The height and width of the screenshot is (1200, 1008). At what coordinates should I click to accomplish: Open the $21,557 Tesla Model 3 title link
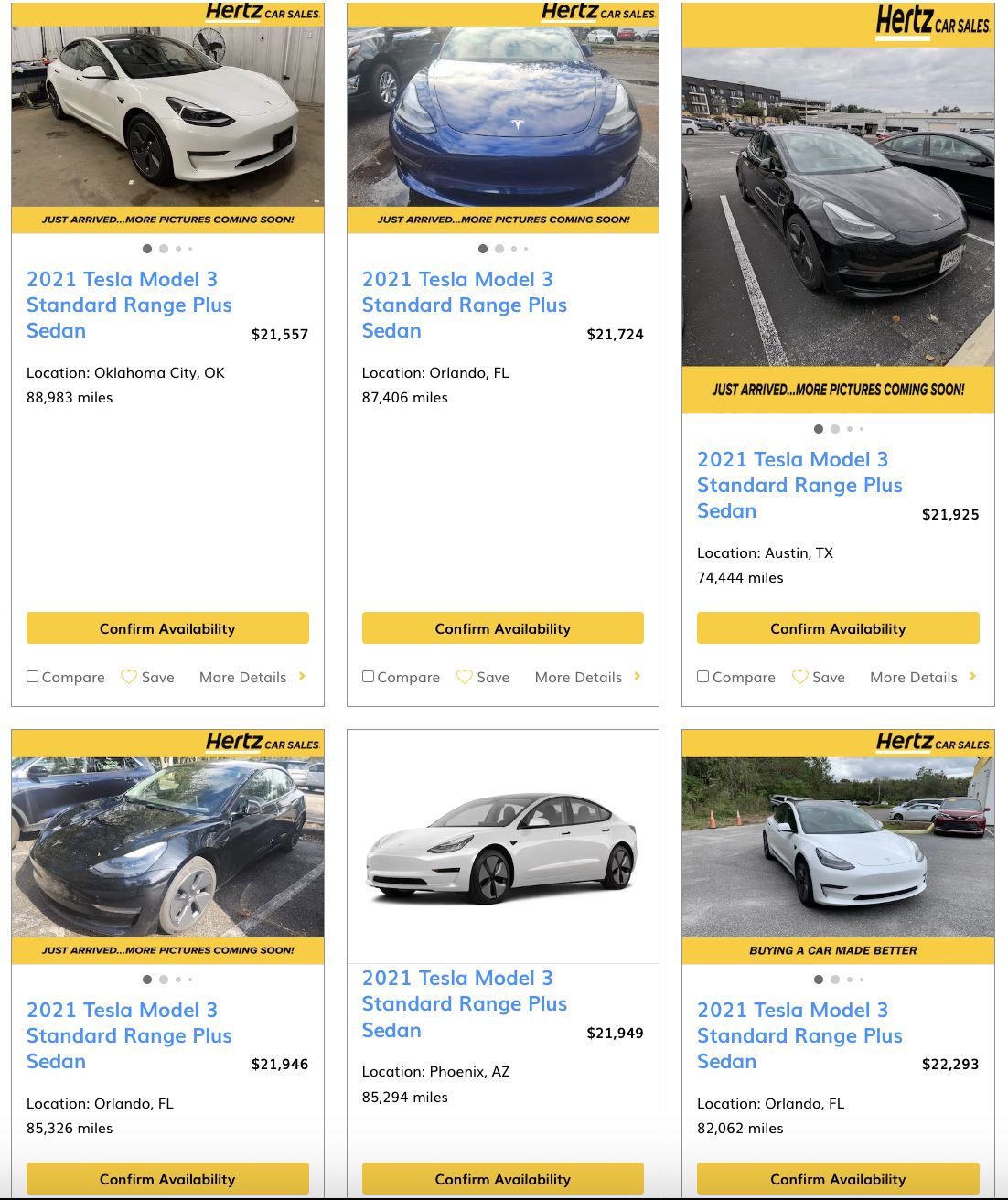click(x=129, y=305)
